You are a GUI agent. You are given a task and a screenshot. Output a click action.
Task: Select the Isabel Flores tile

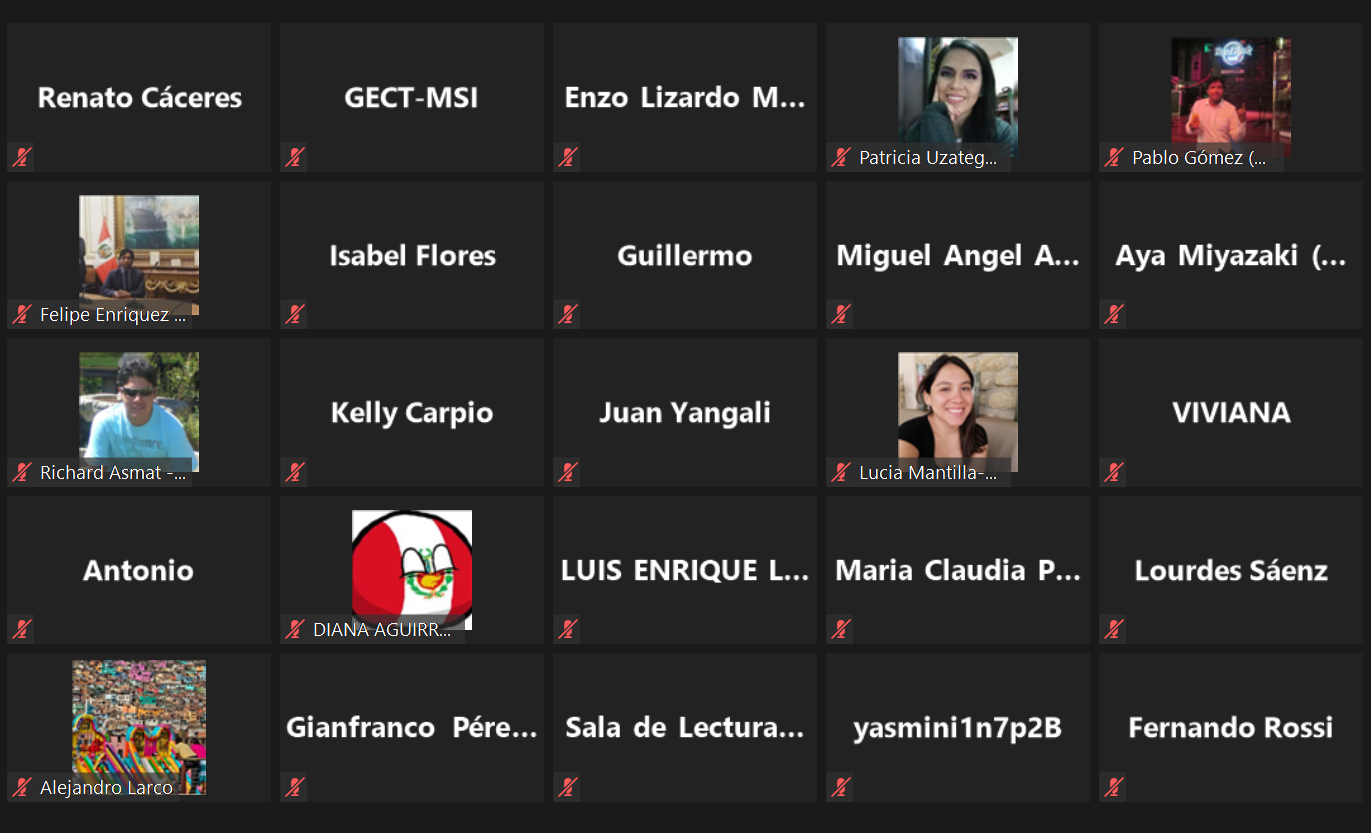coord(411,255)
